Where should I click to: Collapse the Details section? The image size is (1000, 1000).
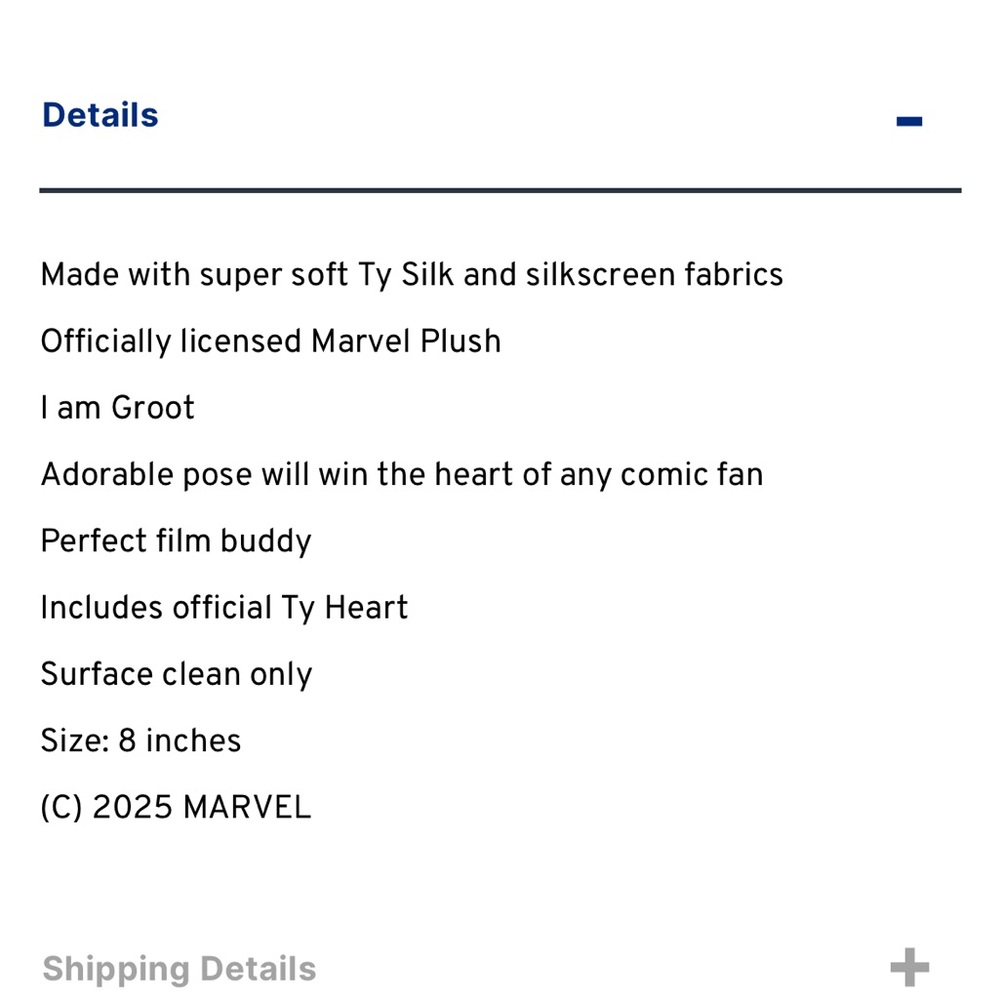pos(909,121)
